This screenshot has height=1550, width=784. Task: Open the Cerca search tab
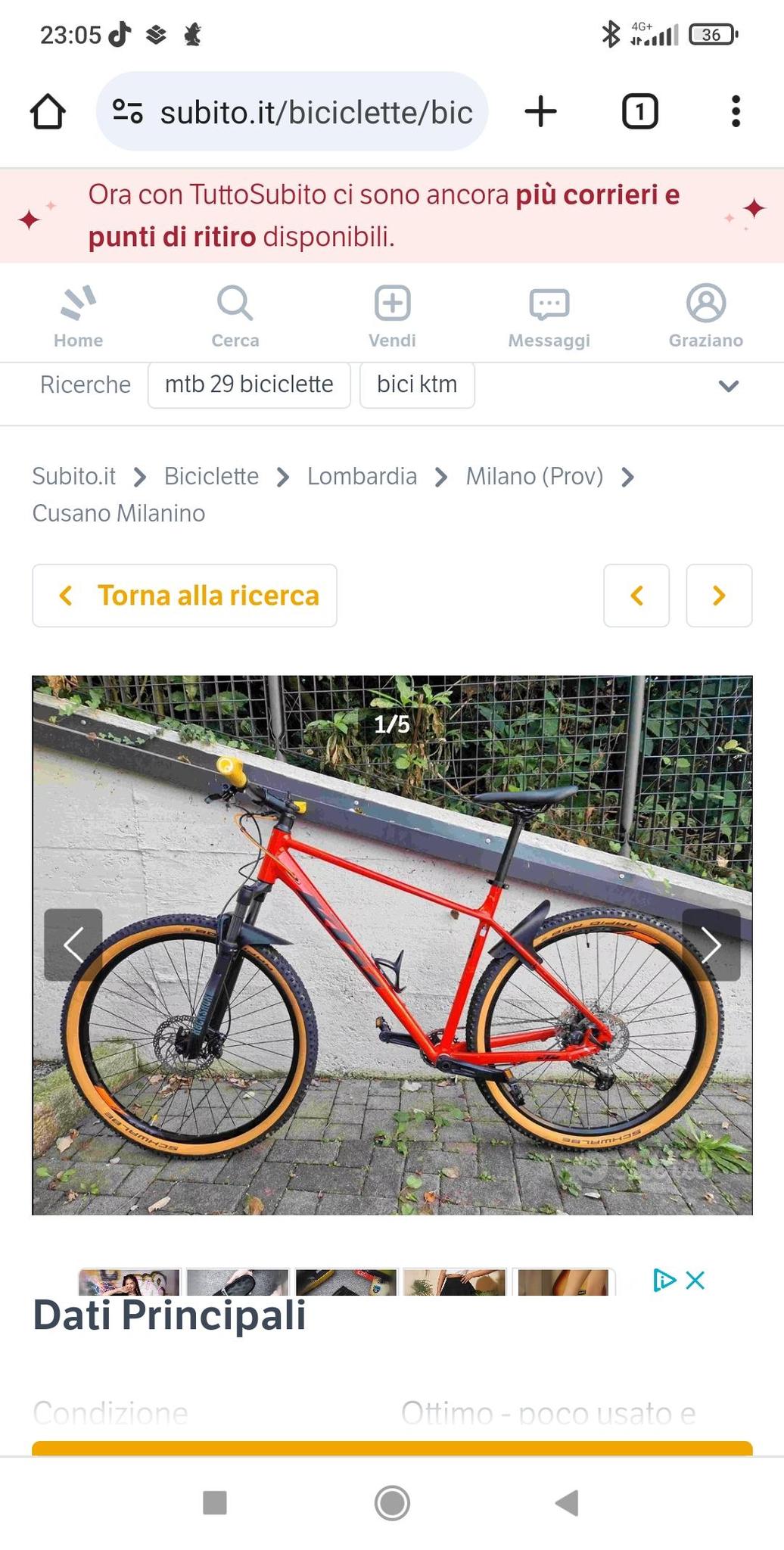click(235, 316)
